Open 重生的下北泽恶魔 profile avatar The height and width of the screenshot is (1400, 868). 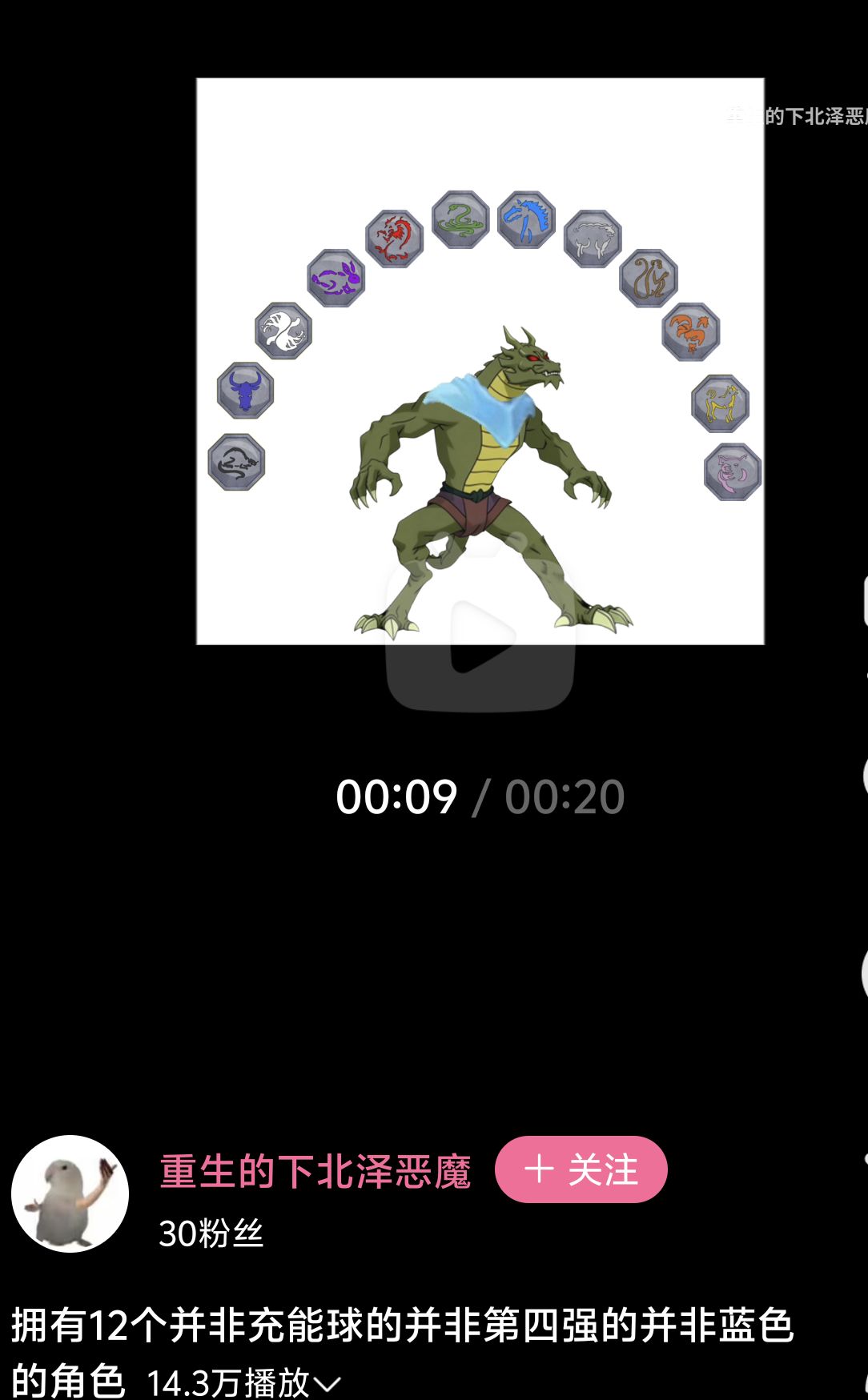click(70, 1193)
